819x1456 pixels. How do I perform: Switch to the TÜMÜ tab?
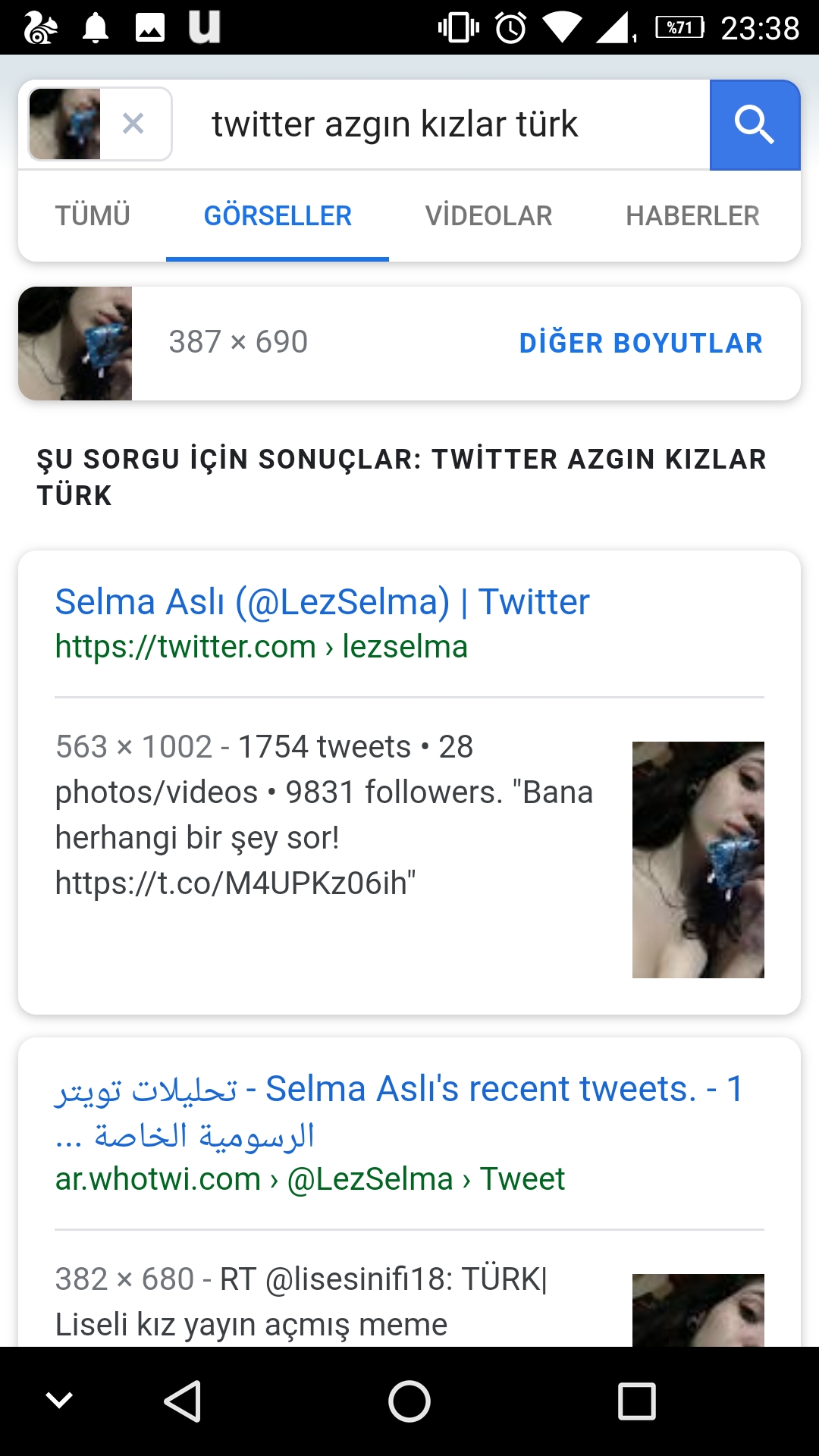(x=93, y=216)
